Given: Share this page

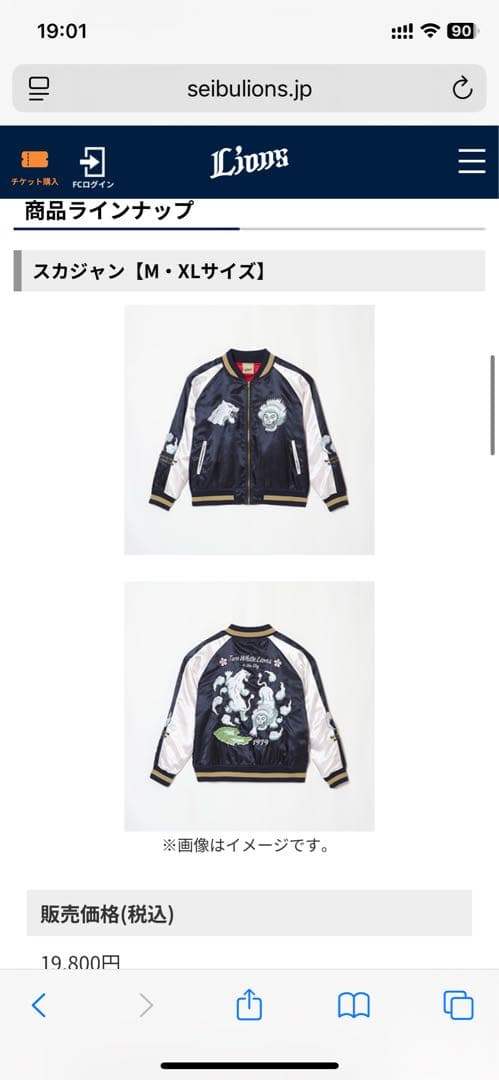Looking at the screenshot, I should click(x=250, y=1004).
